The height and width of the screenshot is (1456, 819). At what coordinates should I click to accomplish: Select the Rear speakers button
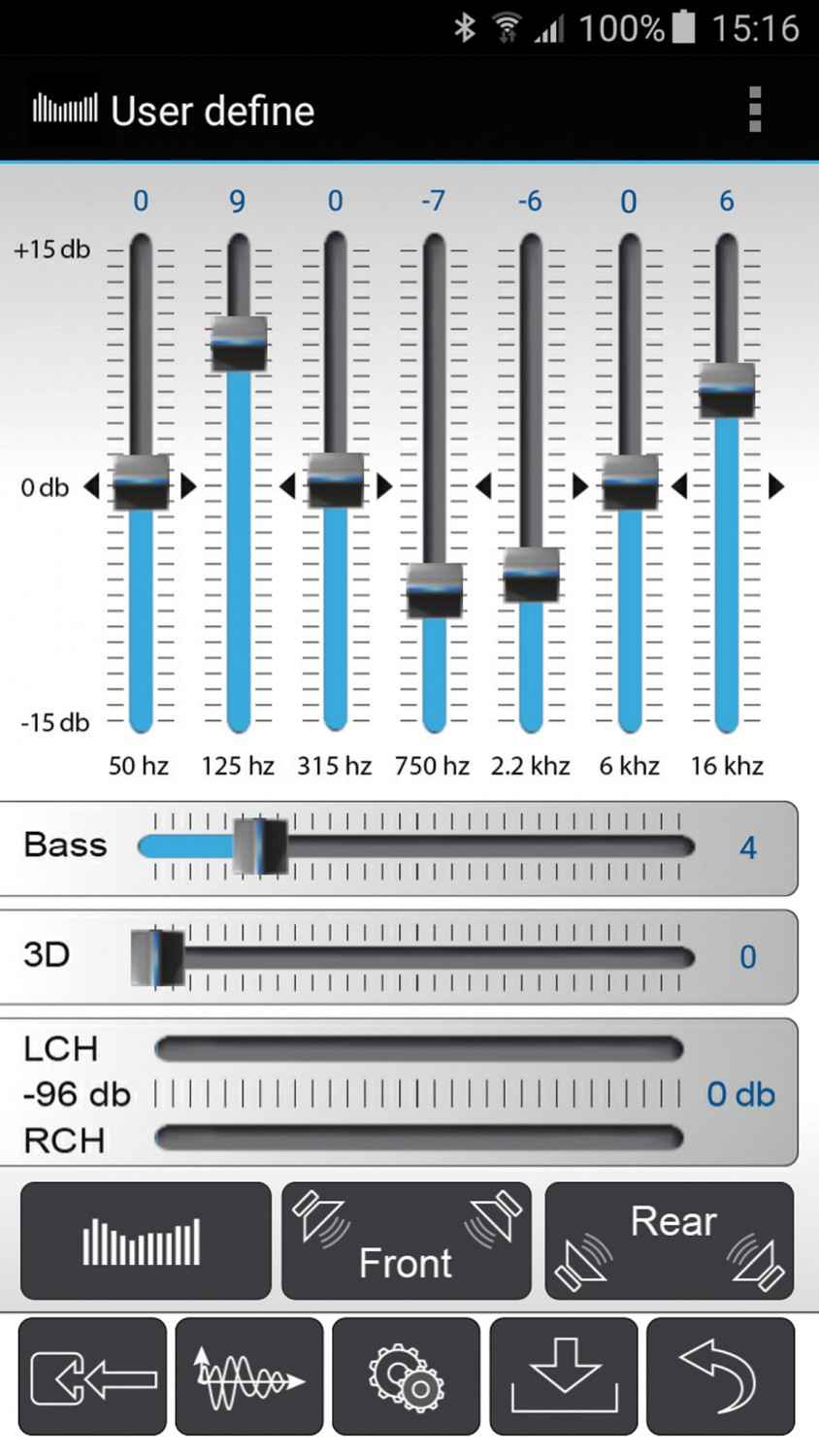click(x=670, y=1241)
